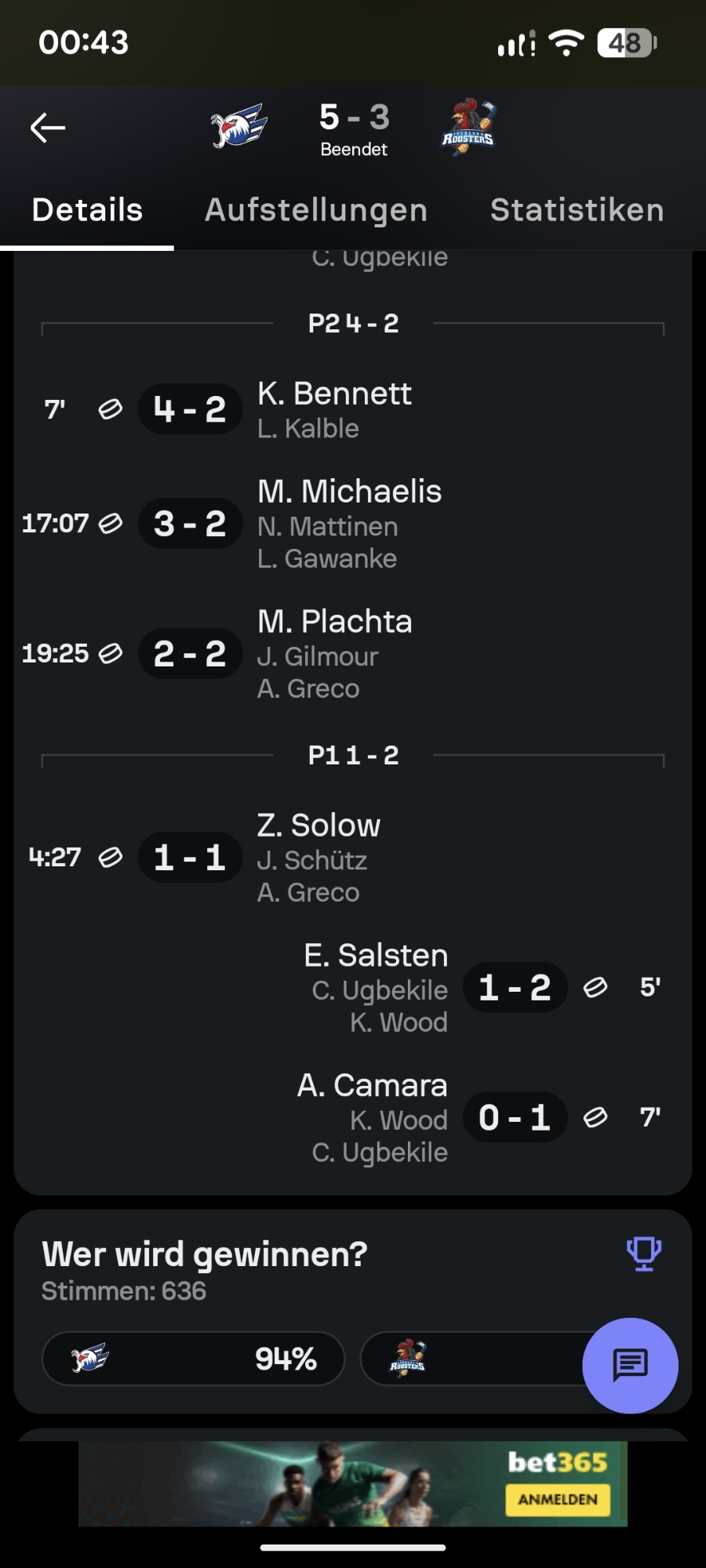Switch to the Aufstellungen tab
This screenshot has width=706, height=1568.
(x=316, y=210)
